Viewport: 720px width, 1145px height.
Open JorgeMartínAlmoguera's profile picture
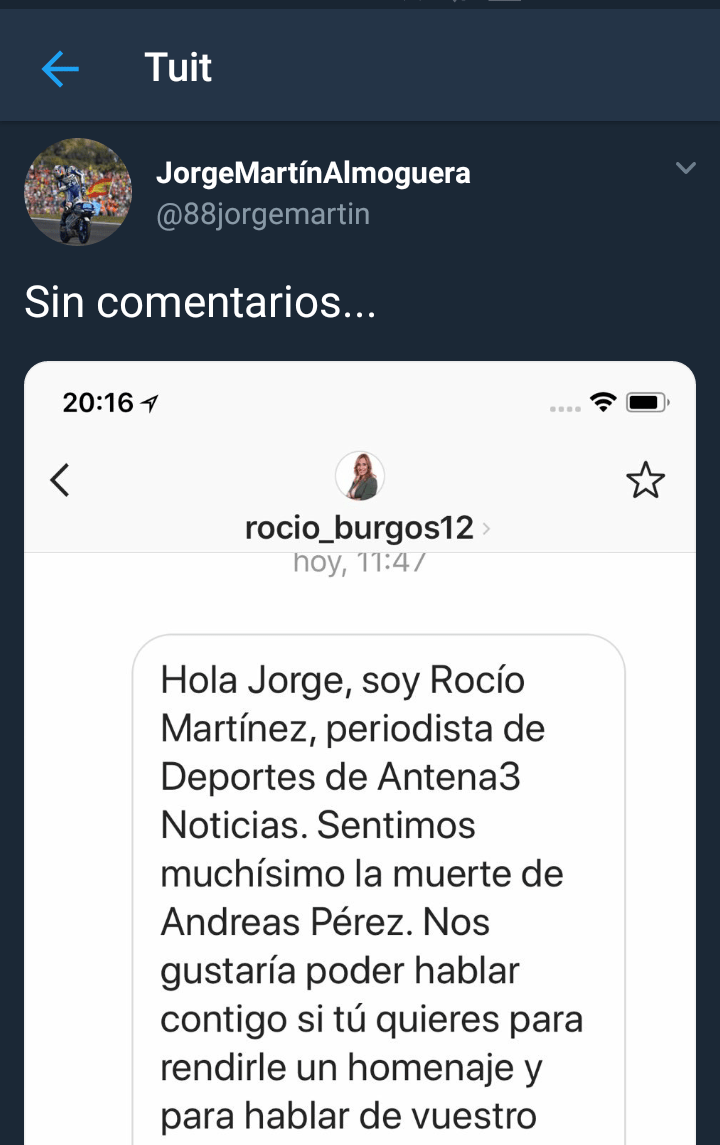point(78,192)
